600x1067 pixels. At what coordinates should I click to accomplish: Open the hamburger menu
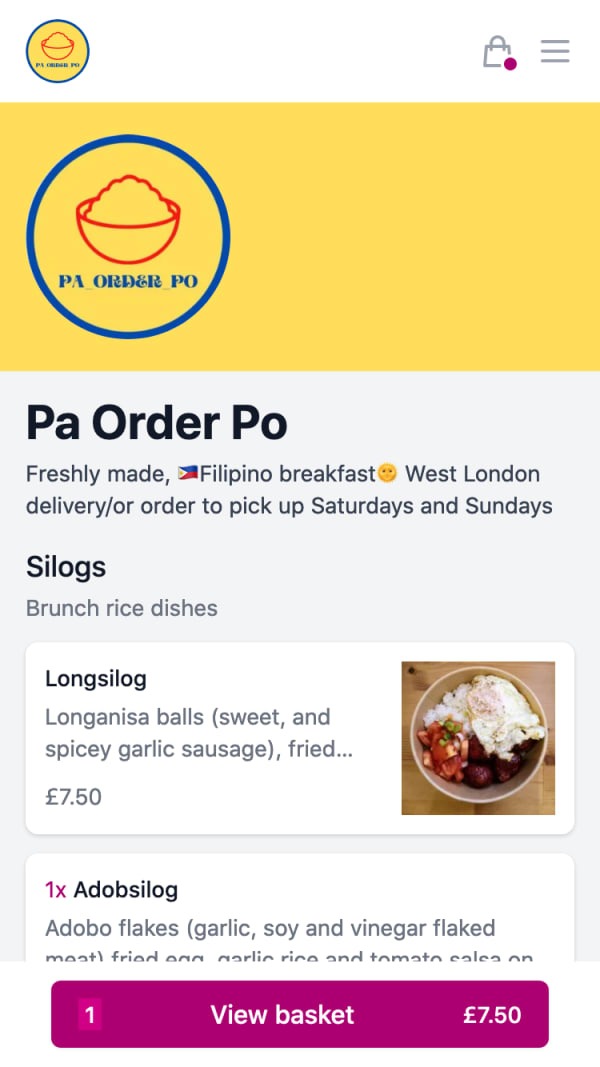point(555,52)
